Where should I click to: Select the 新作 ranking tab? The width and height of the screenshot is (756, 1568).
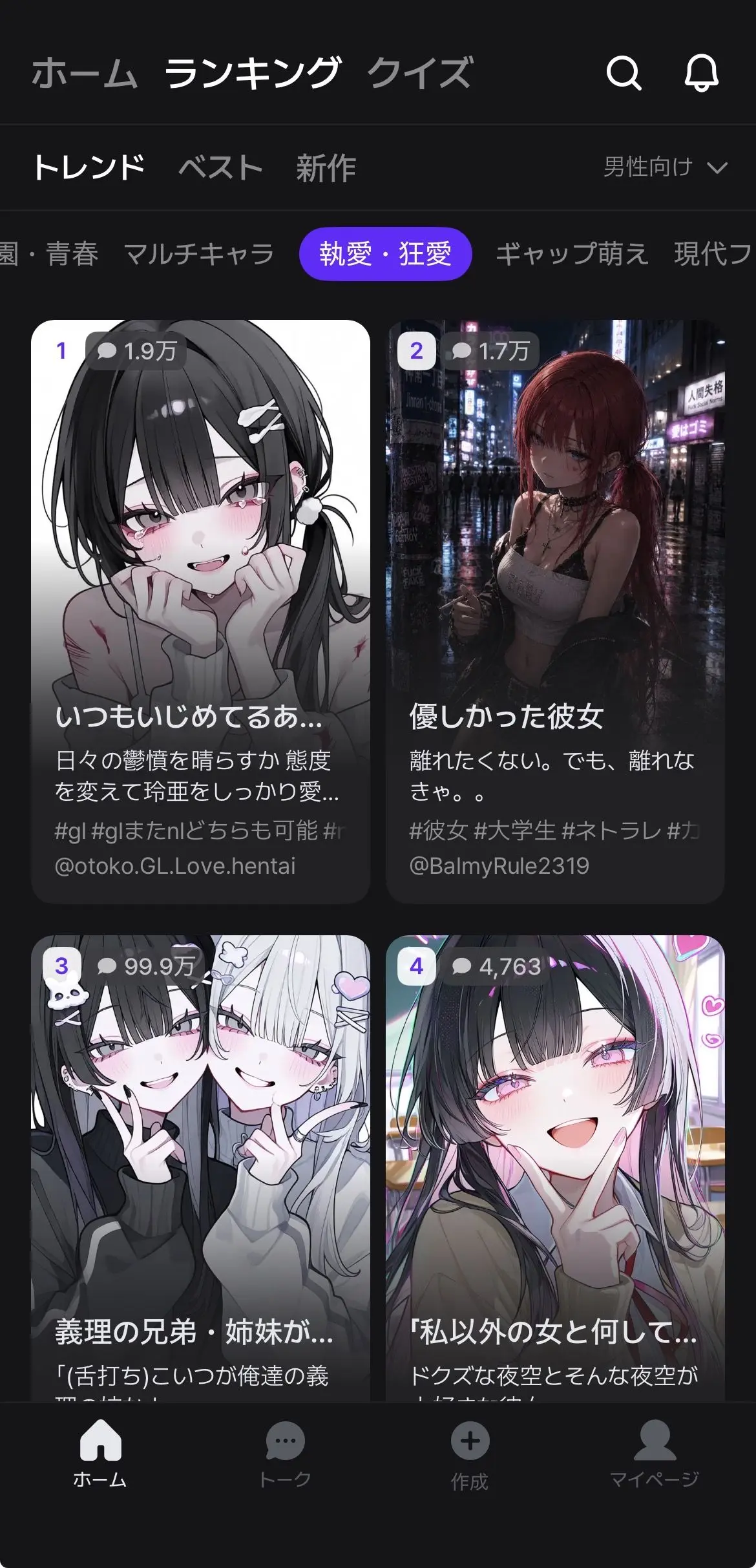(x=326, y=168)
